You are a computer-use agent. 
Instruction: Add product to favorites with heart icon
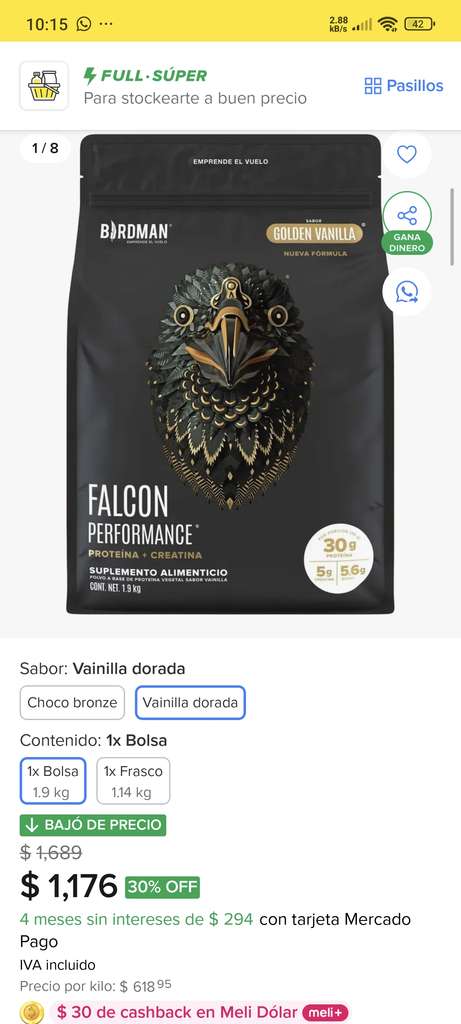407,155
